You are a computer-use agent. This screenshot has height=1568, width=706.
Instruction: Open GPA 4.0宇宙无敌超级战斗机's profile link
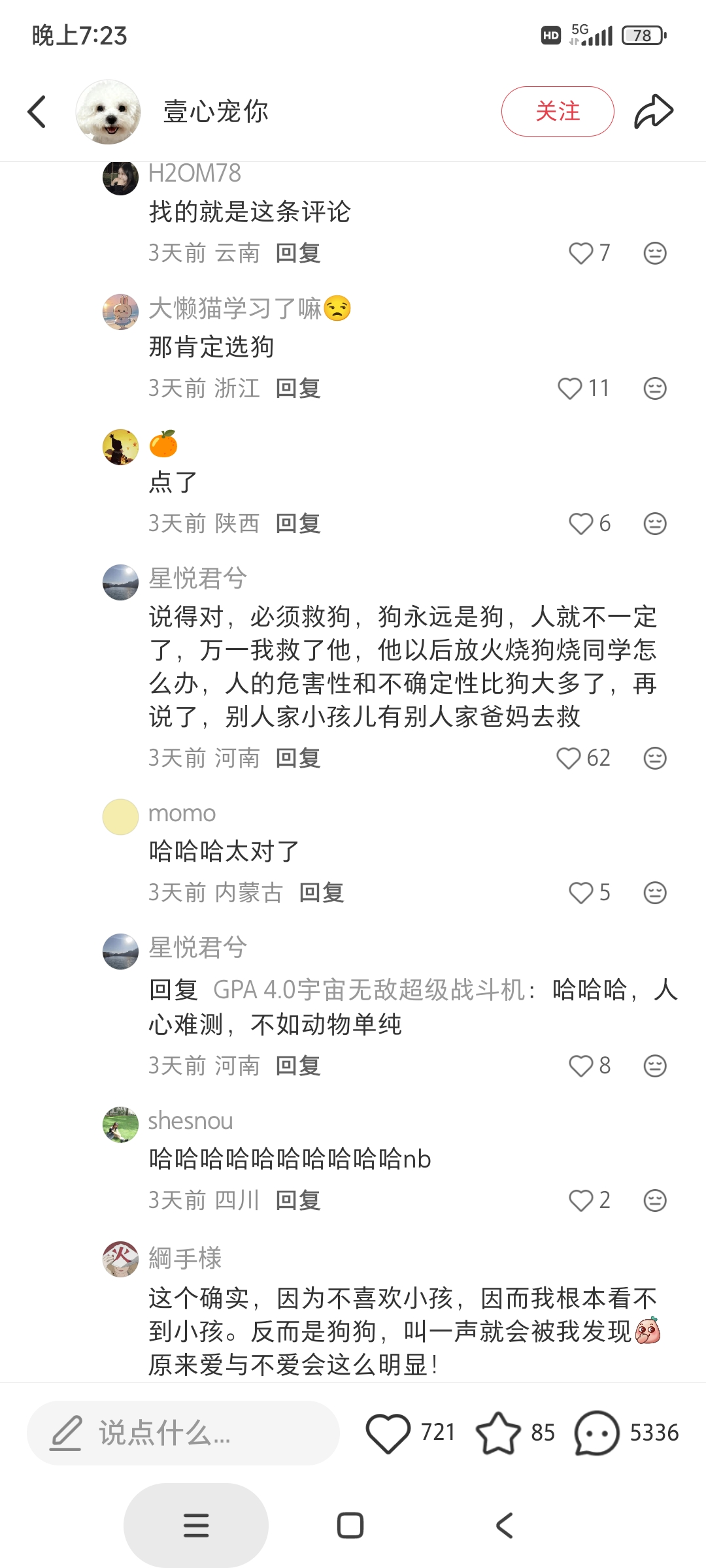click(x=370, y=990)
